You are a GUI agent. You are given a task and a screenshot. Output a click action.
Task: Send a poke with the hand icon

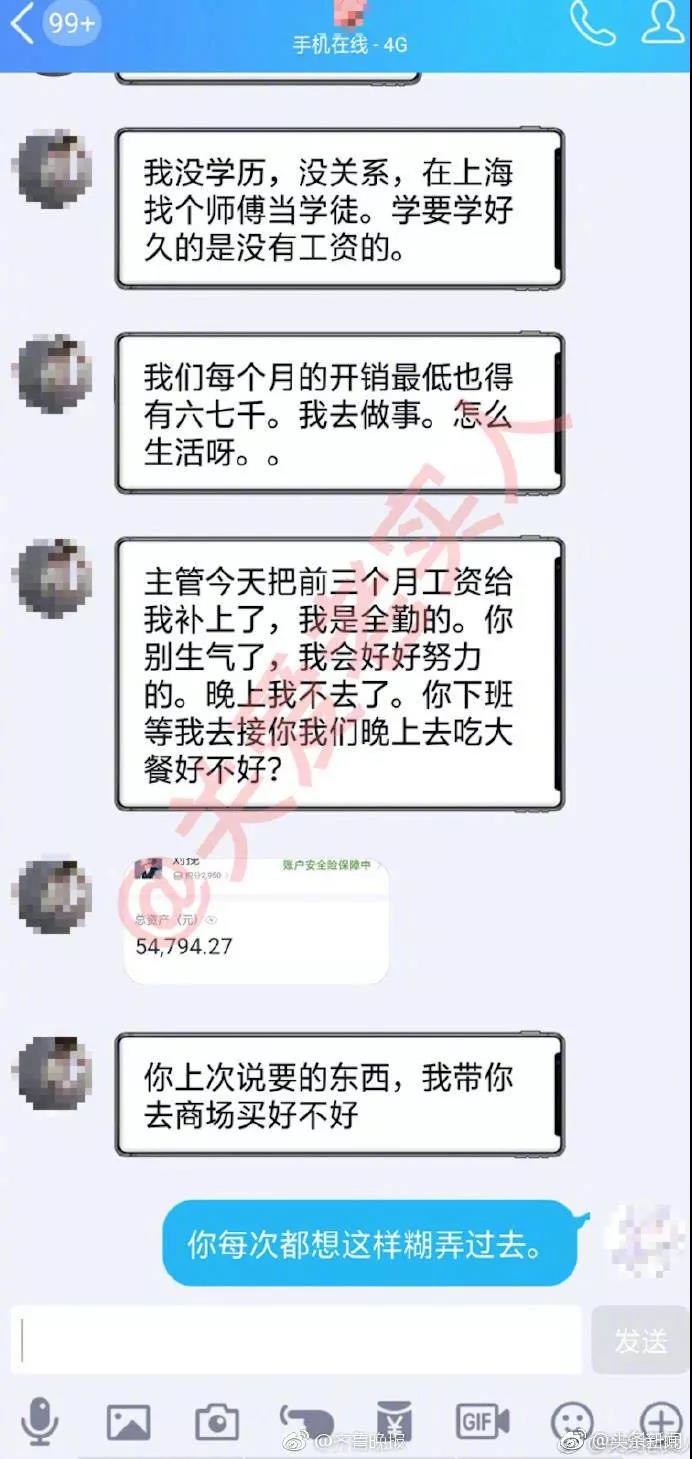pos(305,1421)
